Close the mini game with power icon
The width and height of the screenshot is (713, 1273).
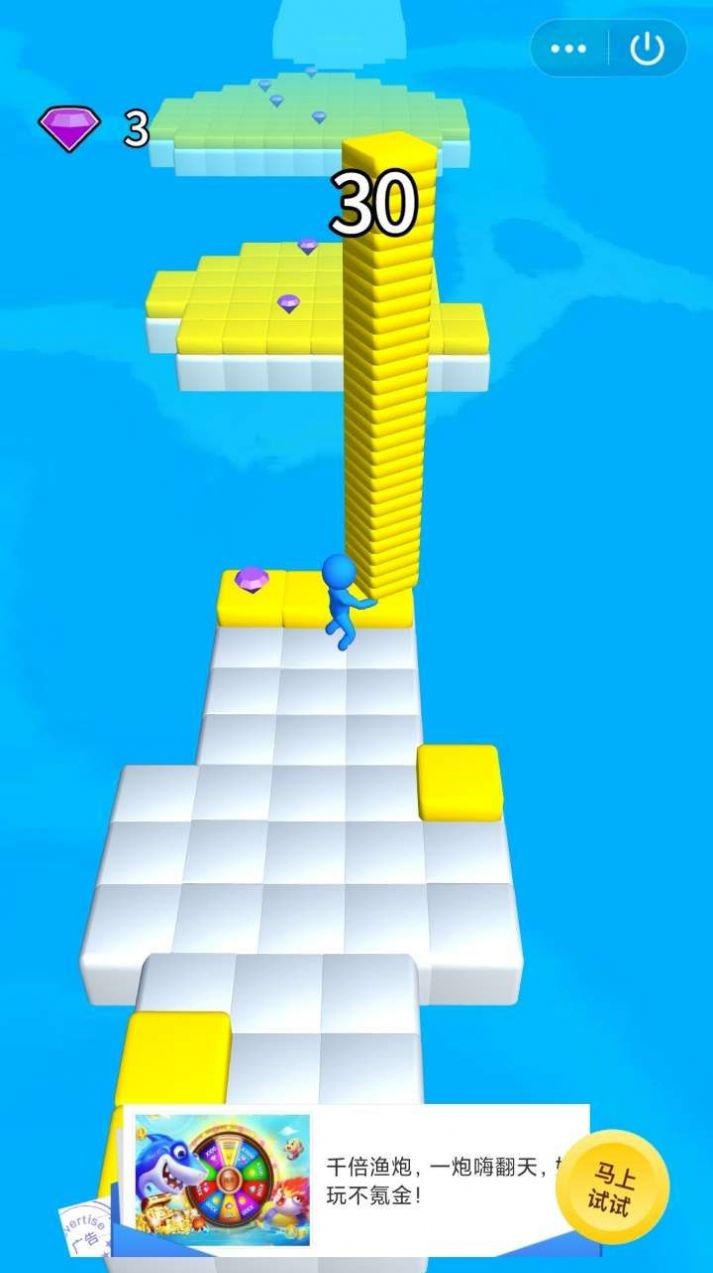point(648,49)
